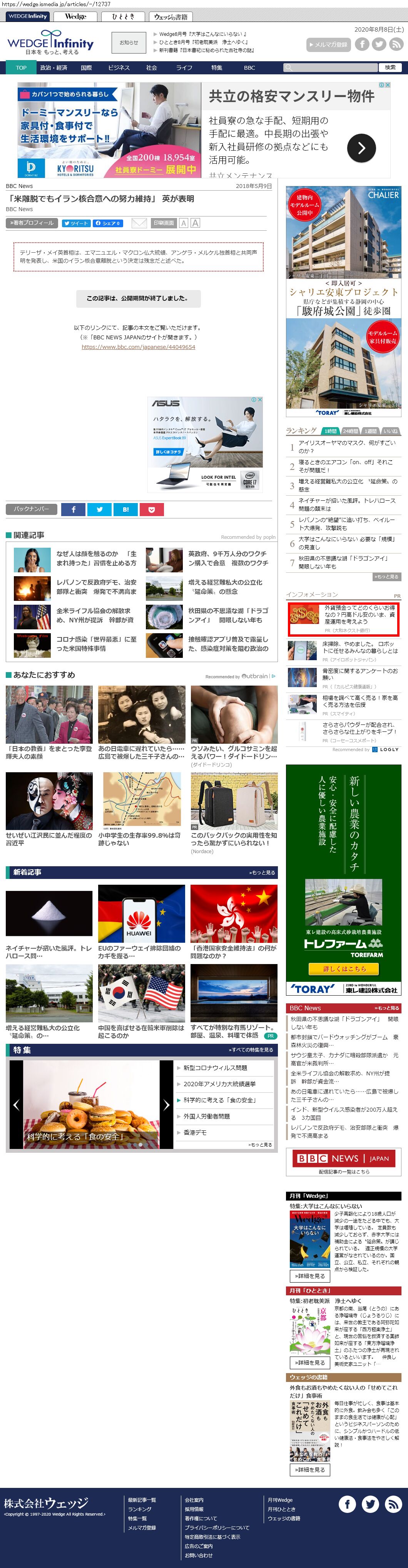This screenshot has width=408, height=1568.
Task: Open ranking item about アイリスオーヤマのマスク
Action: click(x=346, y=447)
